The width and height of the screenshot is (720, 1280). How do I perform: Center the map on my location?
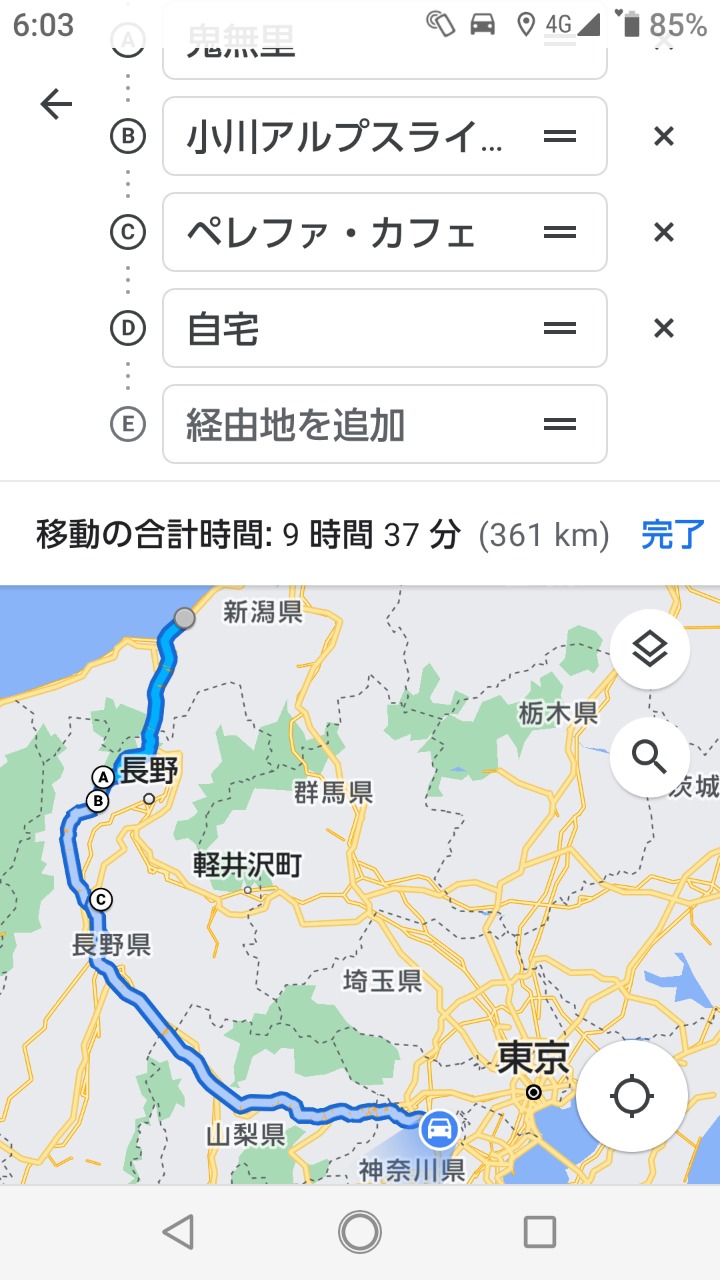pos(632,1096)
